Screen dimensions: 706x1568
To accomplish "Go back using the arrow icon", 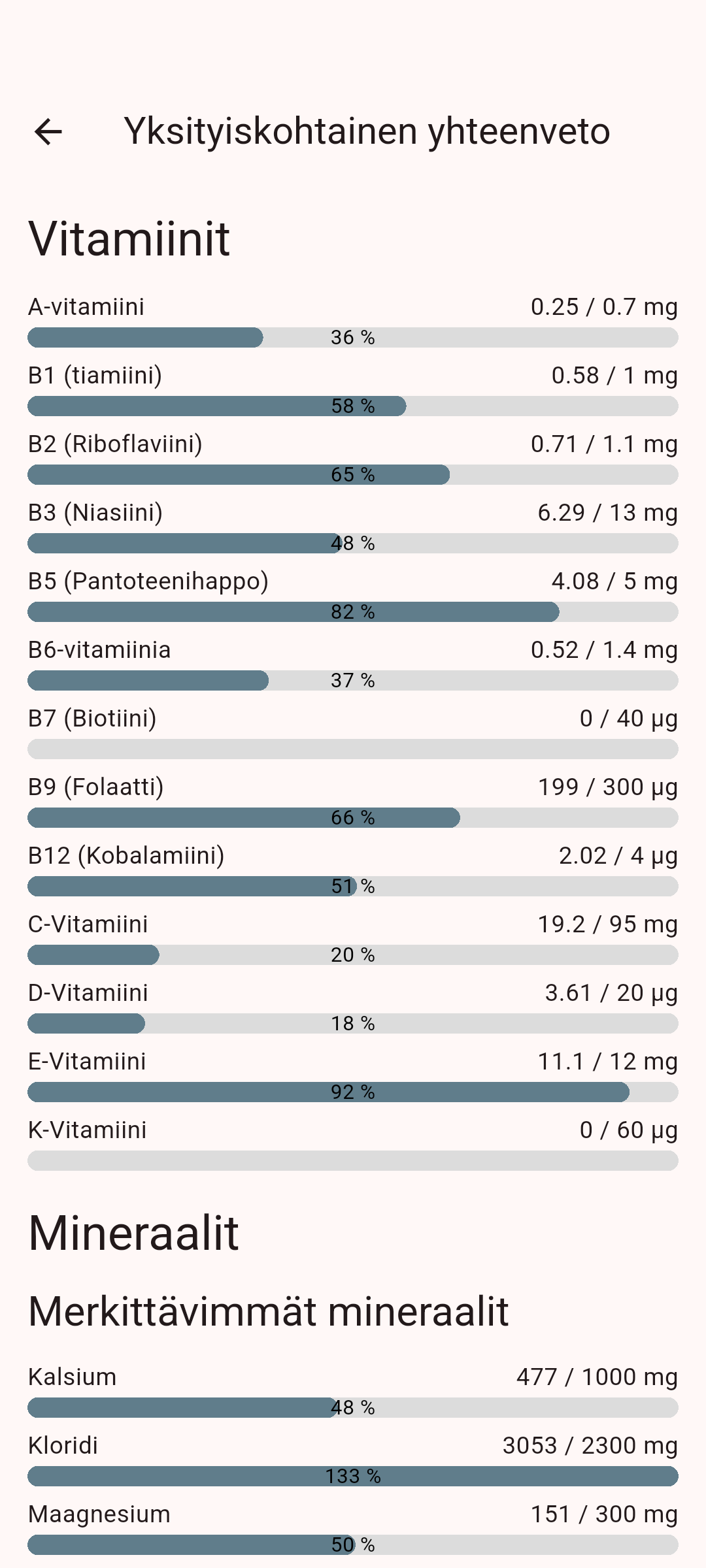I will coord(48,131).
